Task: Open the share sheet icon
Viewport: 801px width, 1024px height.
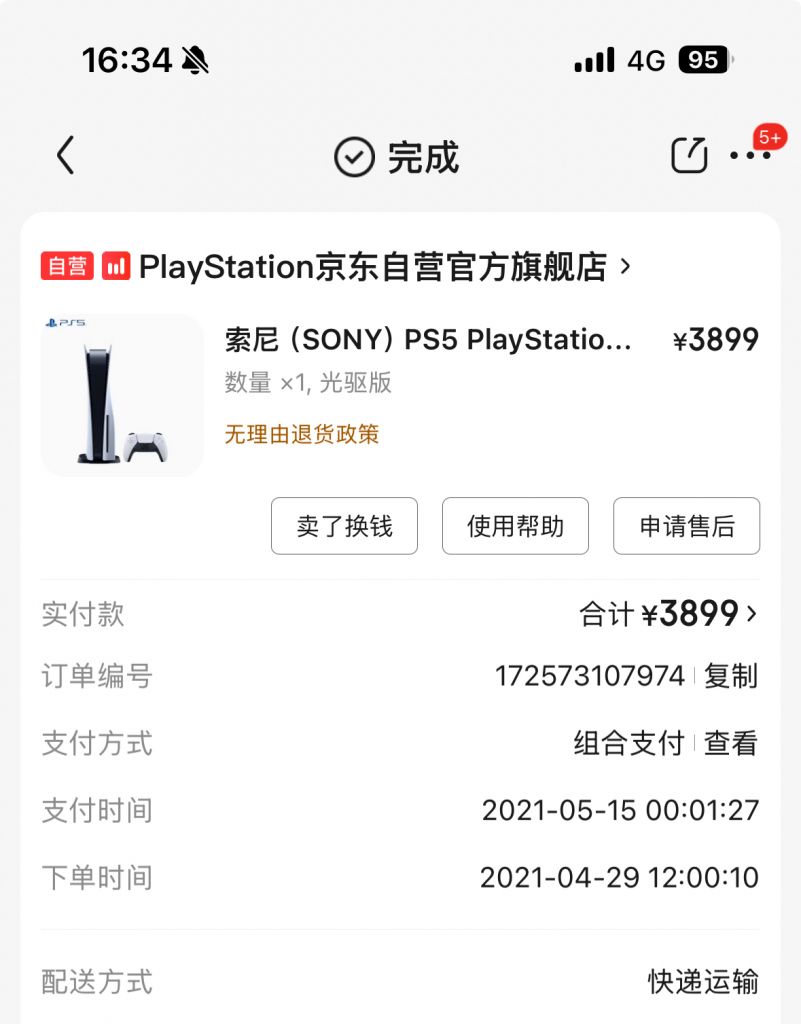Action: click(688, 156)
